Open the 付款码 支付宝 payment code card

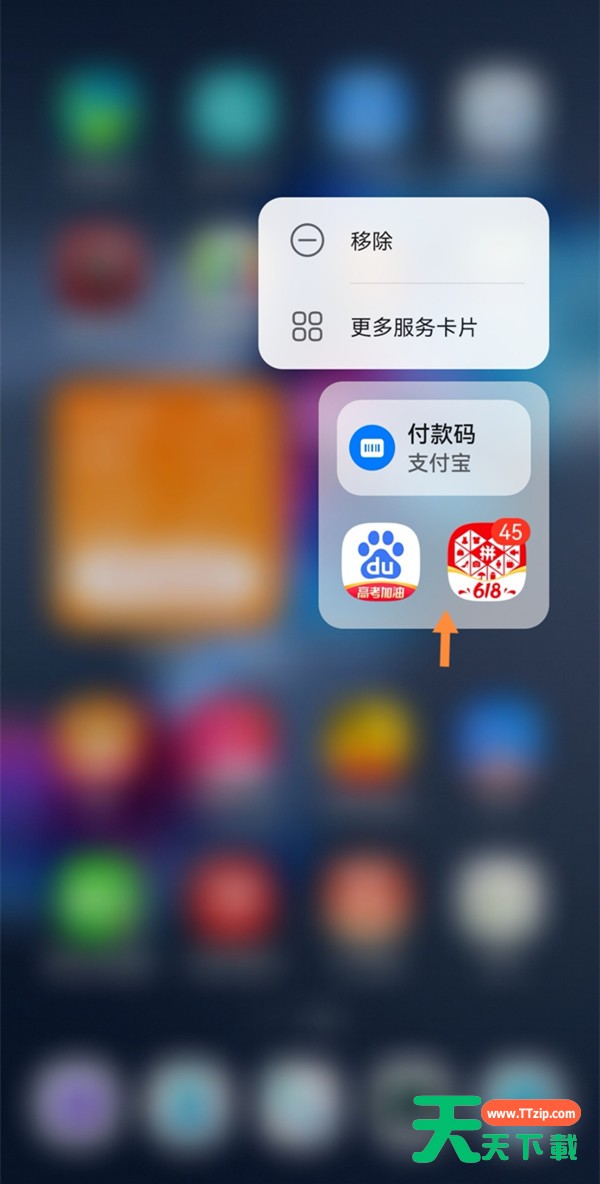point(433,448)
